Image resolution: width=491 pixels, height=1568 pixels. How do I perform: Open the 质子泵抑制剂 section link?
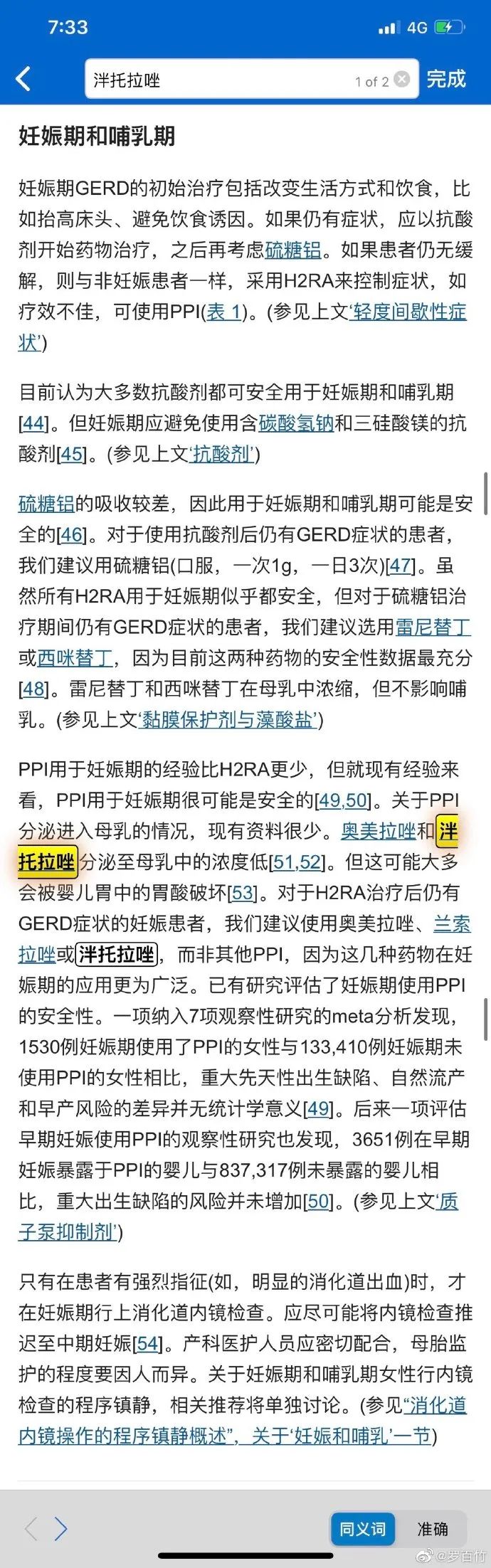(68, 1231)
